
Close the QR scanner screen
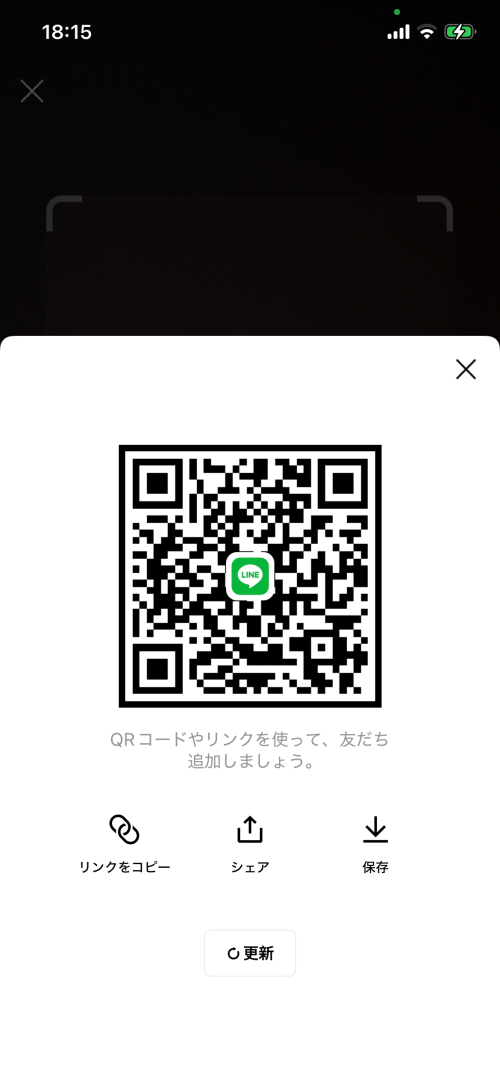pos(32,91)
